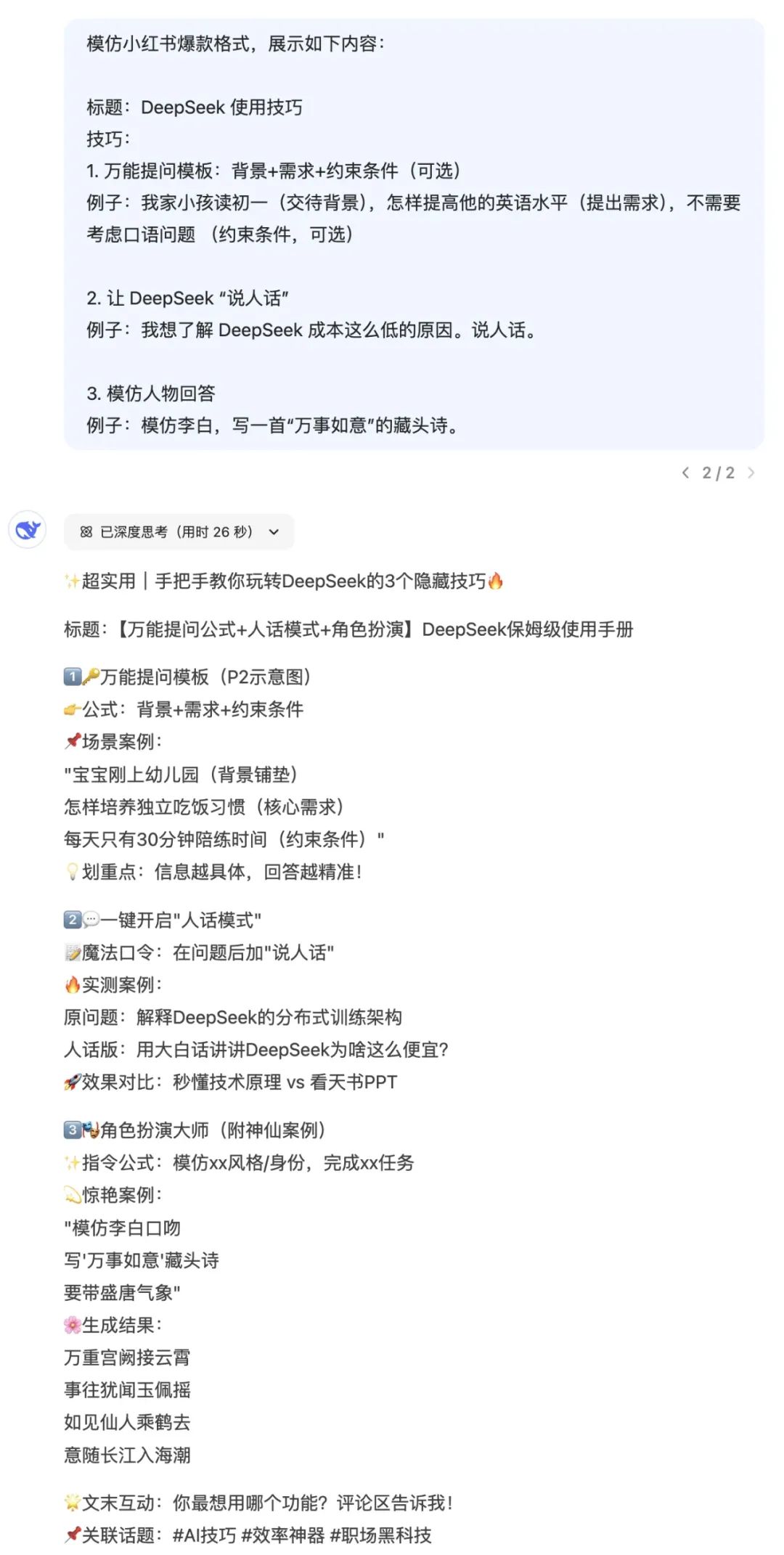Click the sparkles icon in the response title
784x1555 pixels.
(x=73, y=581)
